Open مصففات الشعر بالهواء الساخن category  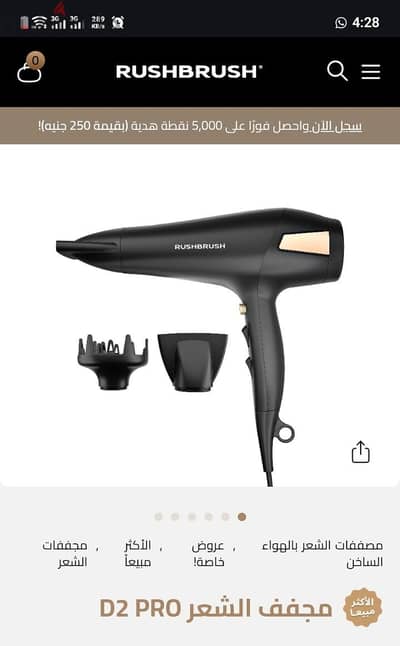pyautogui.click(x=323, y=553)
